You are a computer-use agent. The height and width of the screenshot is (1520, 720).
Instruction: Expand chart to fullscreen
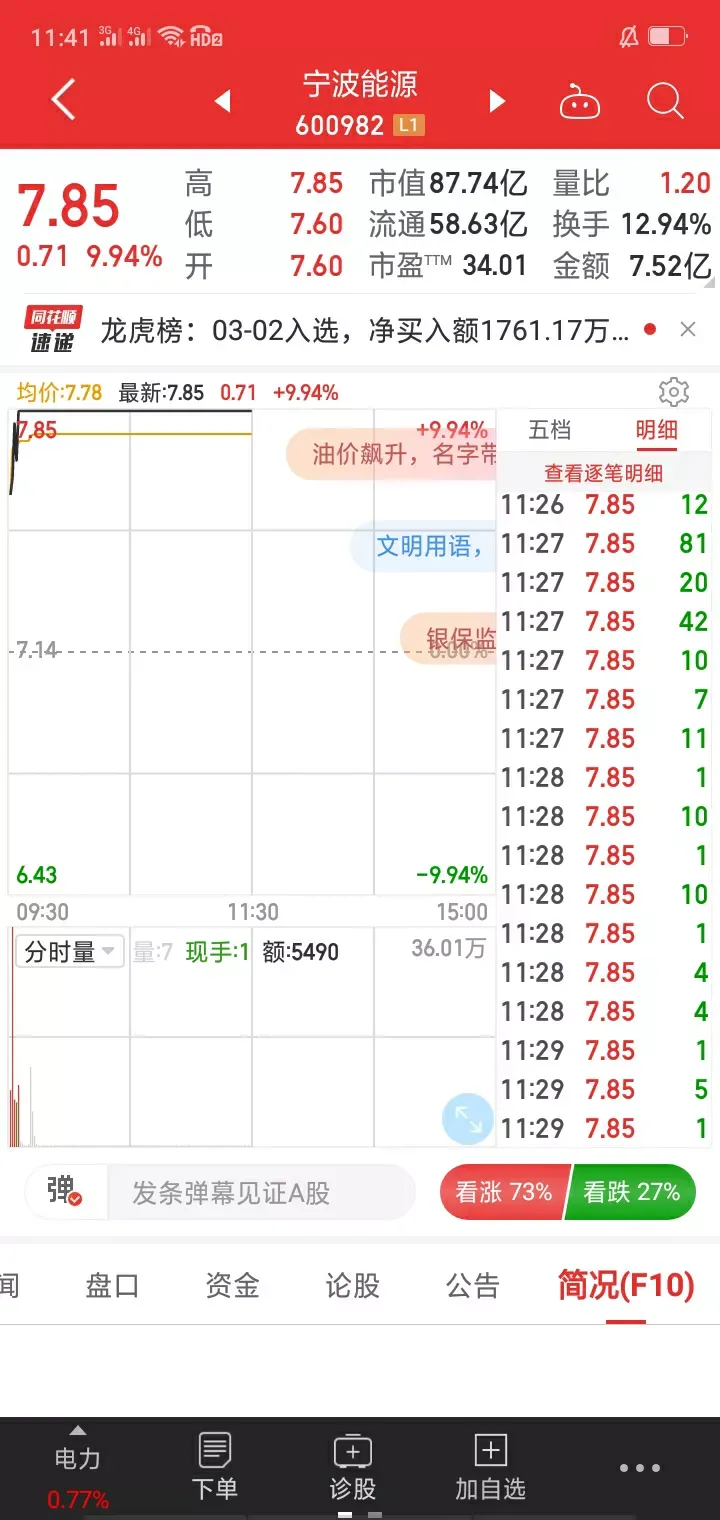click(468, 1118)
